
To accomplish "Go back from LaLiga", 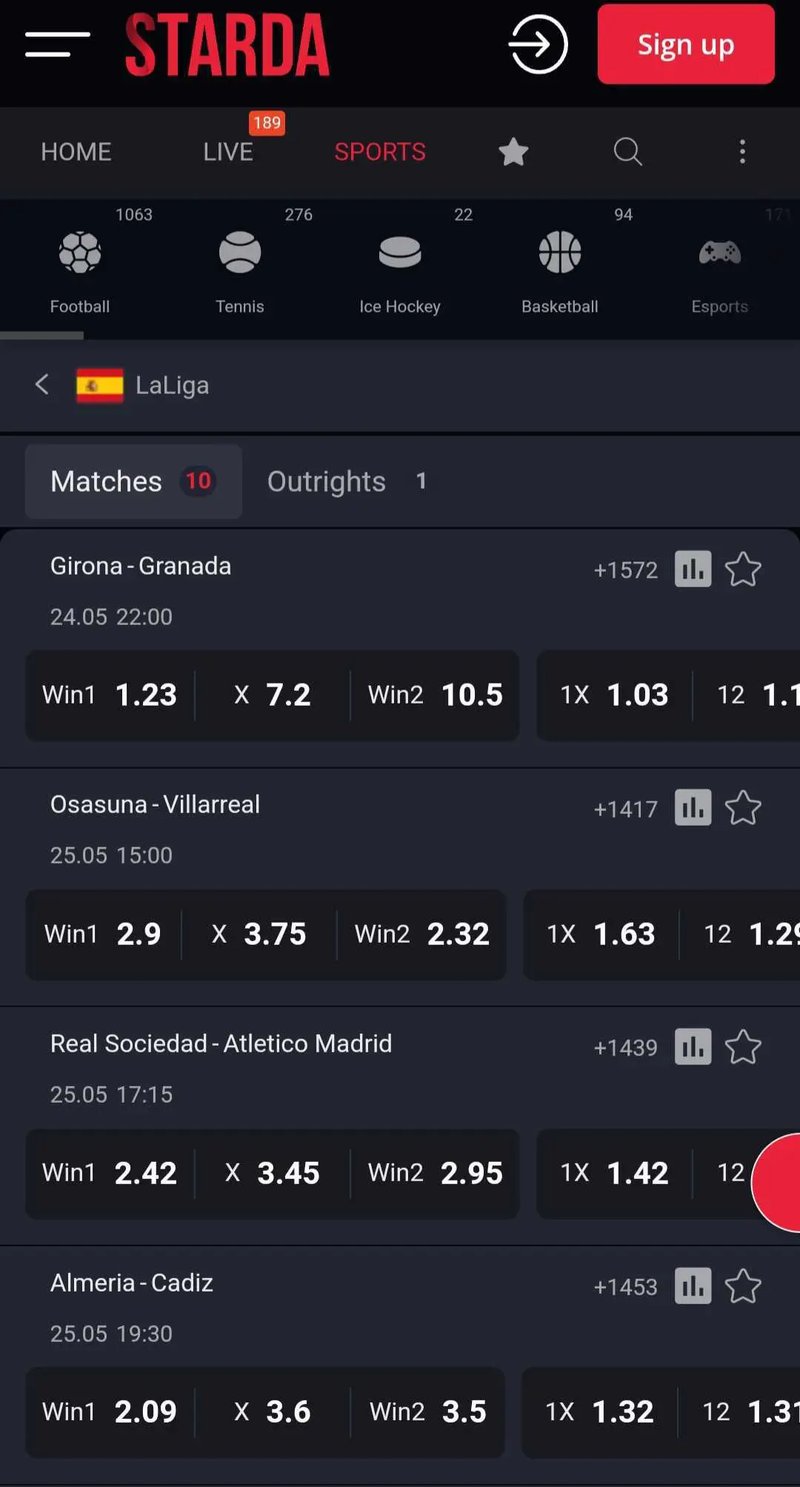I will pyautogui.click(x=42, y=385).
